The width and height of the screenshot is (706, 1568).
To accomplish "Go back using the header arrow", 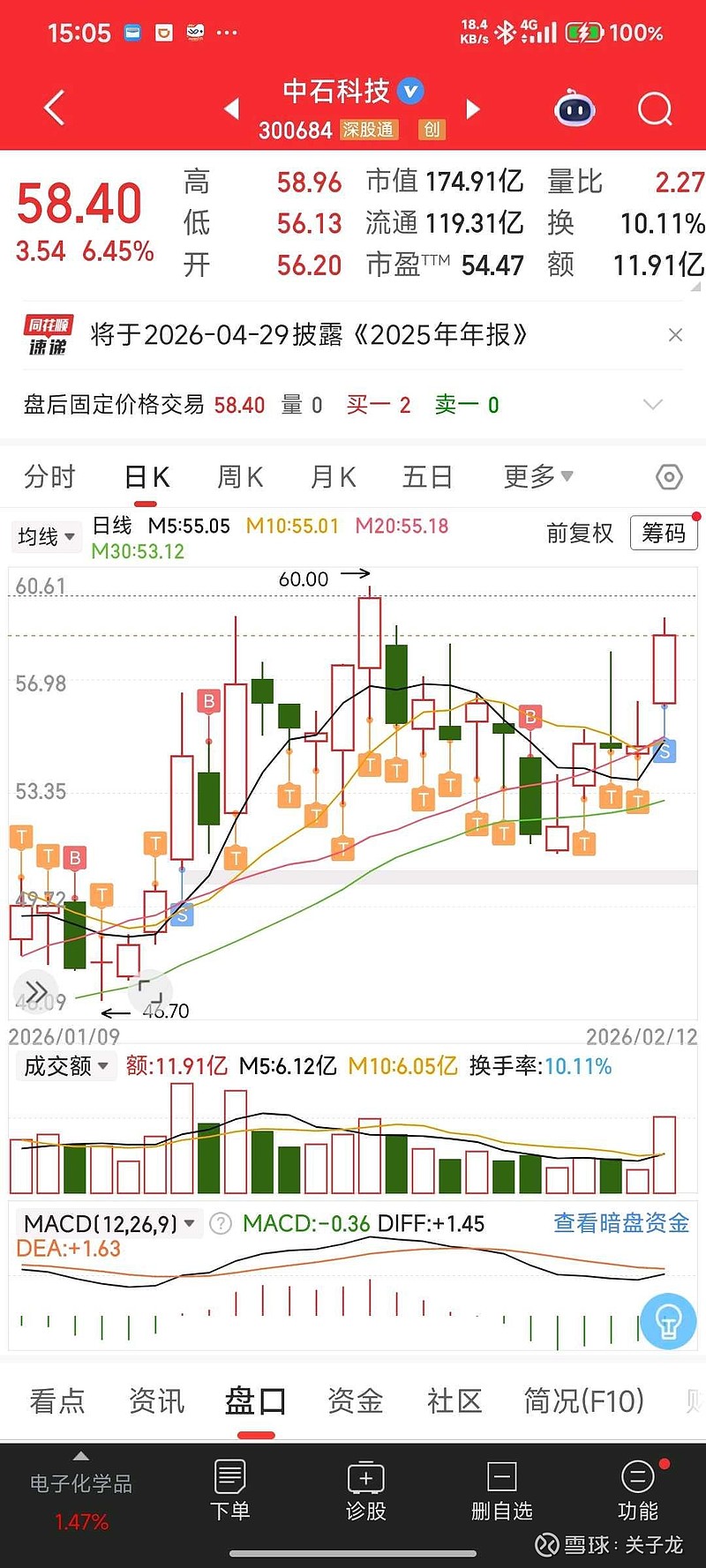I will coord(55,108).
